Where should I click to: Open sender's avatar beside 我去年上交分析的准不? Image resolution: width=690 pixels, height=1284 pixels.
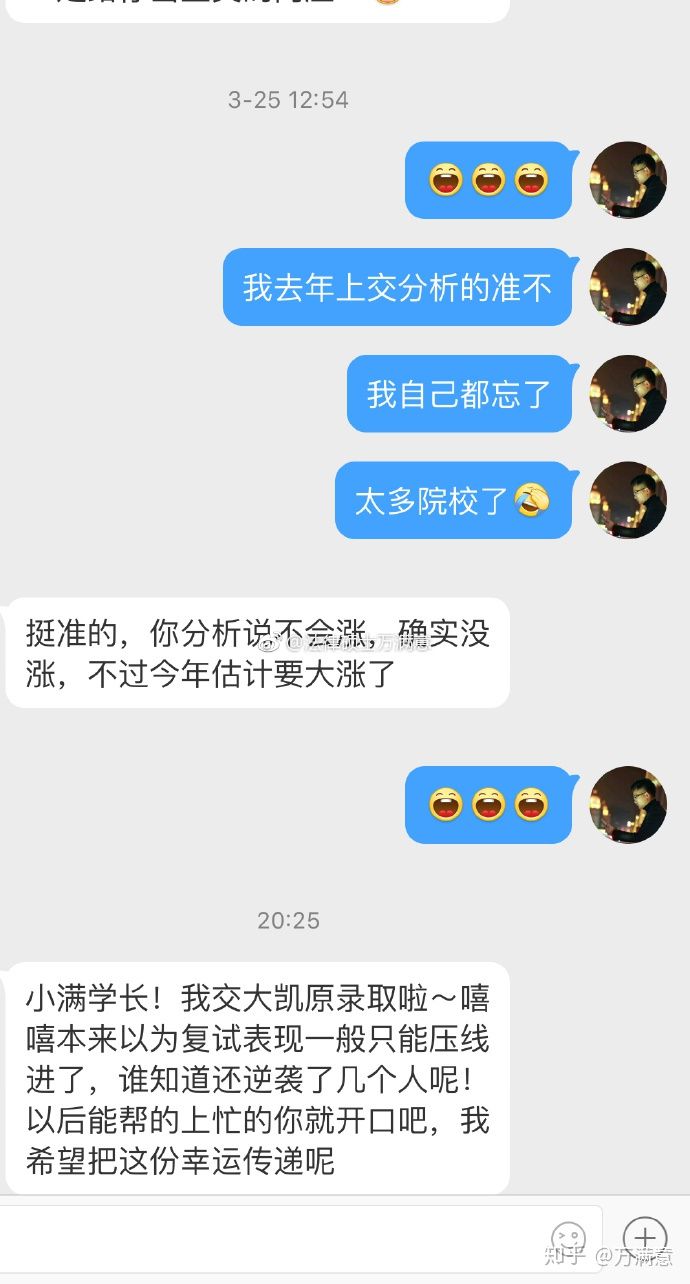click(x=628, y=287)
